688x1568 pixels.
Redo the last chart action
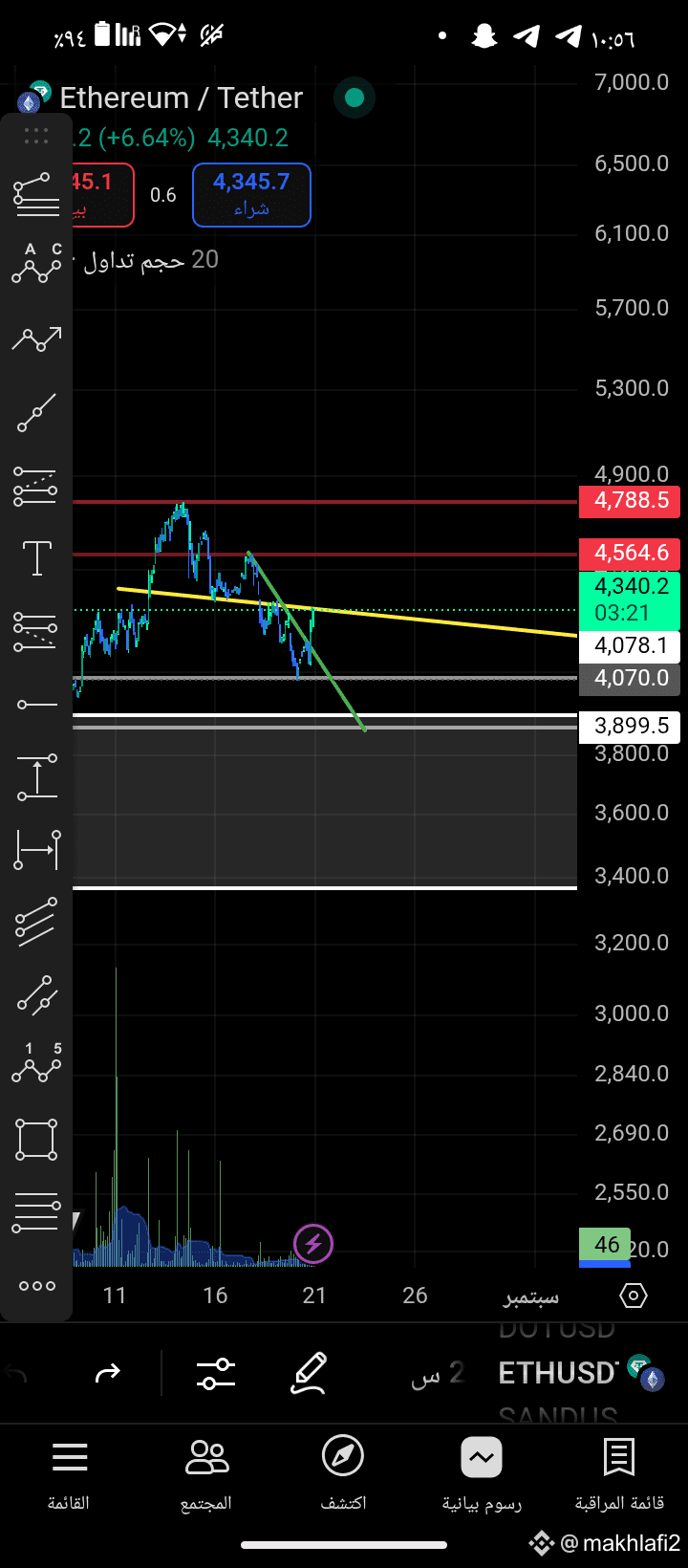[108, 1373]
